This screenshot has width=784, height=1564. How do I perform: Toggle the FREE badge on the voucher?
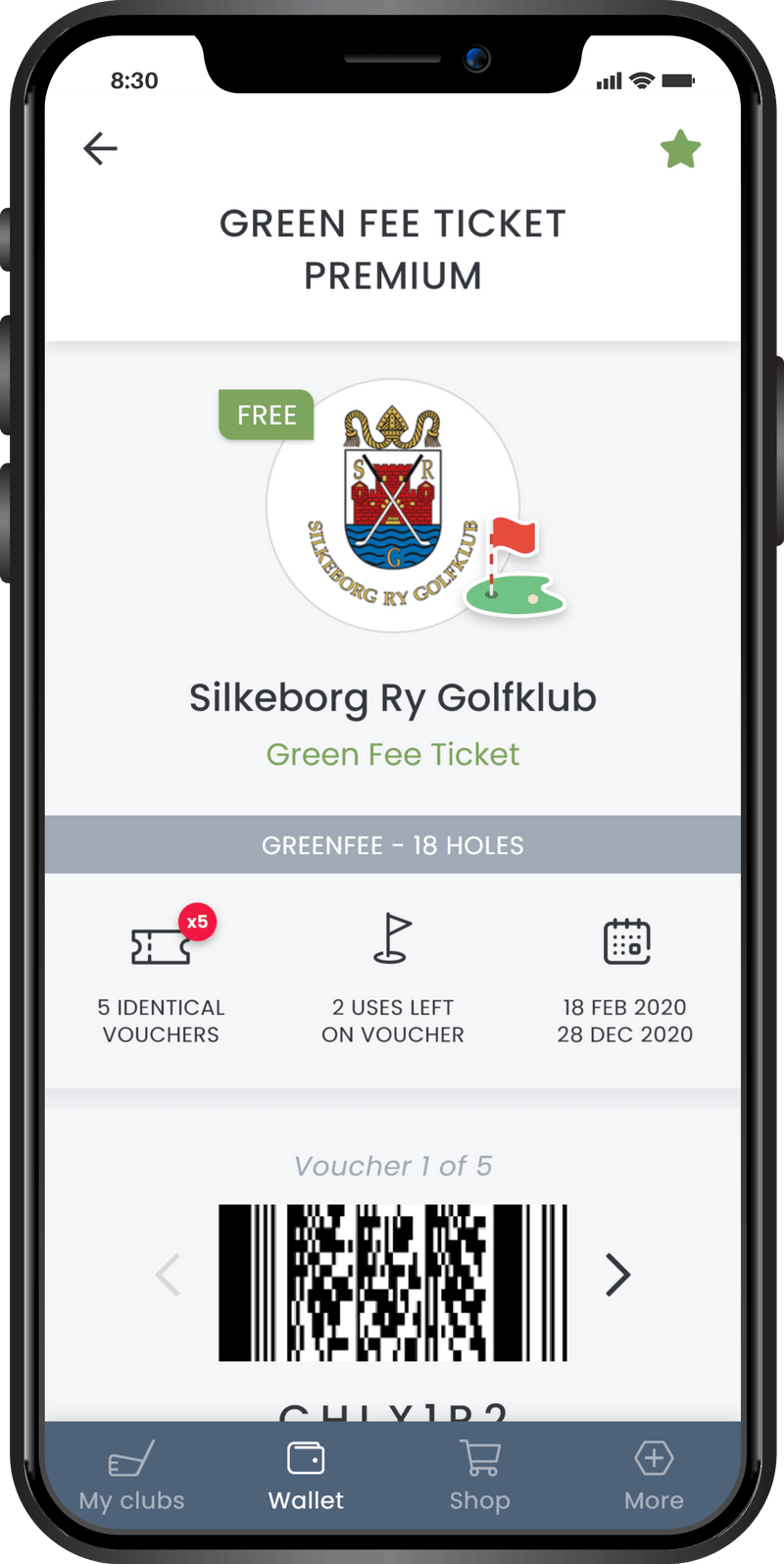[265, 415]
